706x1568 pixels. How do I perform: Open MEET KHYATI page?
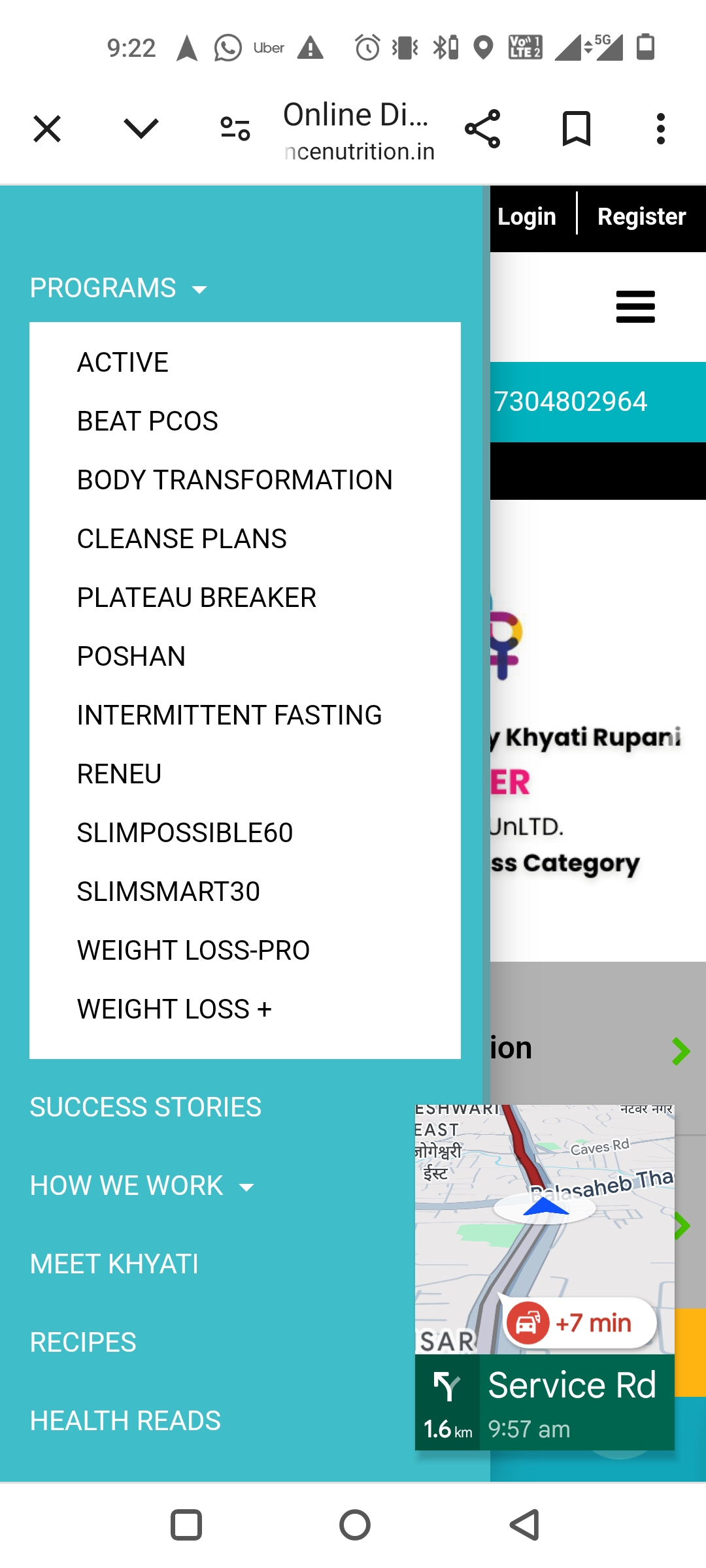point(114,1264)
